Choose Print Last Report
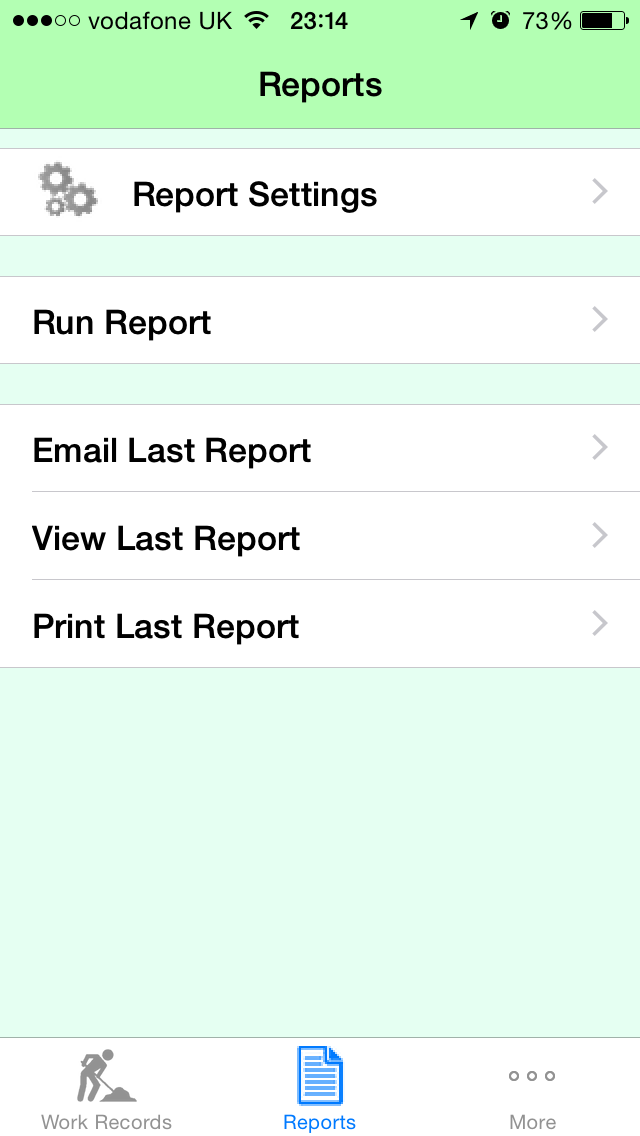640x1136 pixels. [x=320, y=624]
